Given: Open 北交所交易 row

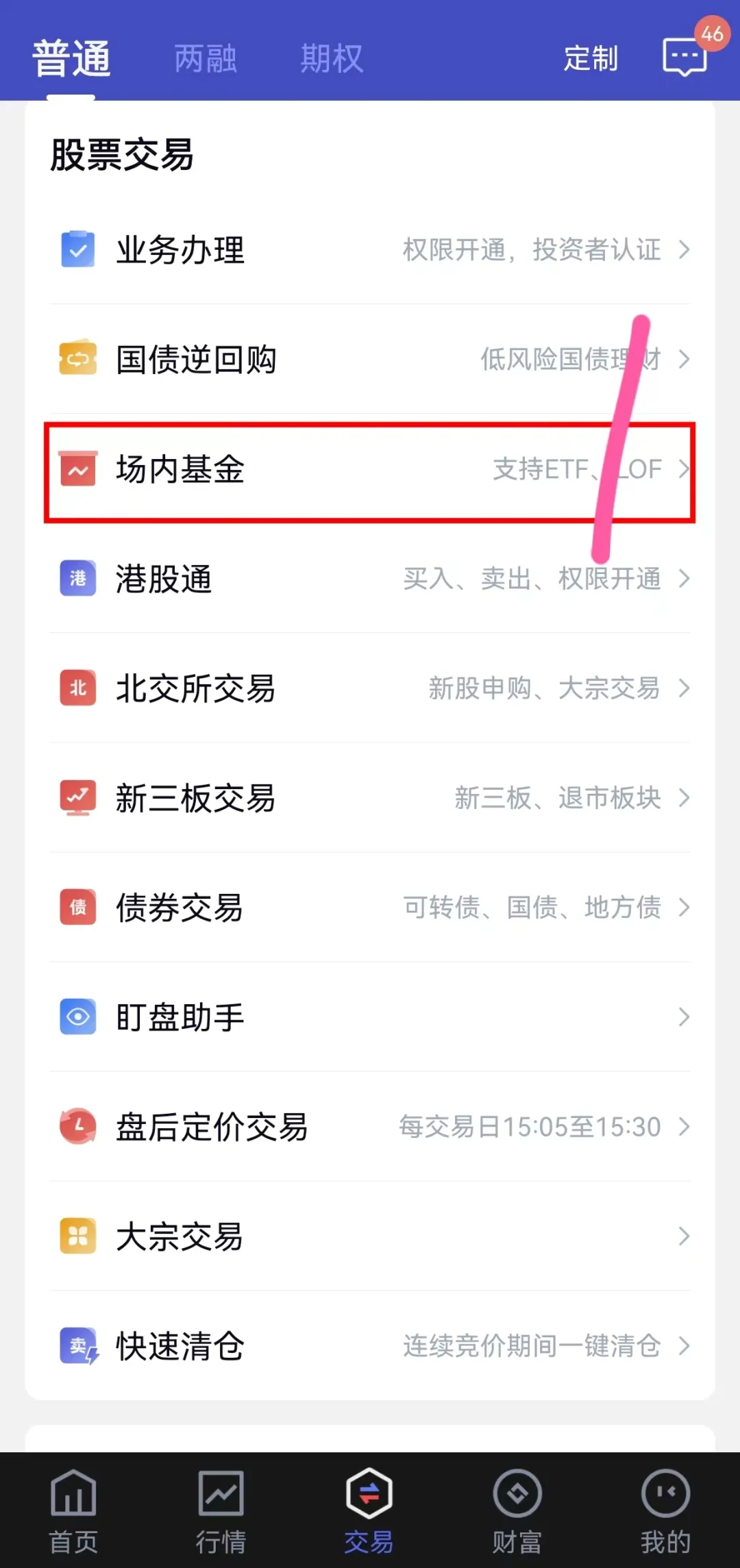Looking at the screenshot, I should pos(370,688).
